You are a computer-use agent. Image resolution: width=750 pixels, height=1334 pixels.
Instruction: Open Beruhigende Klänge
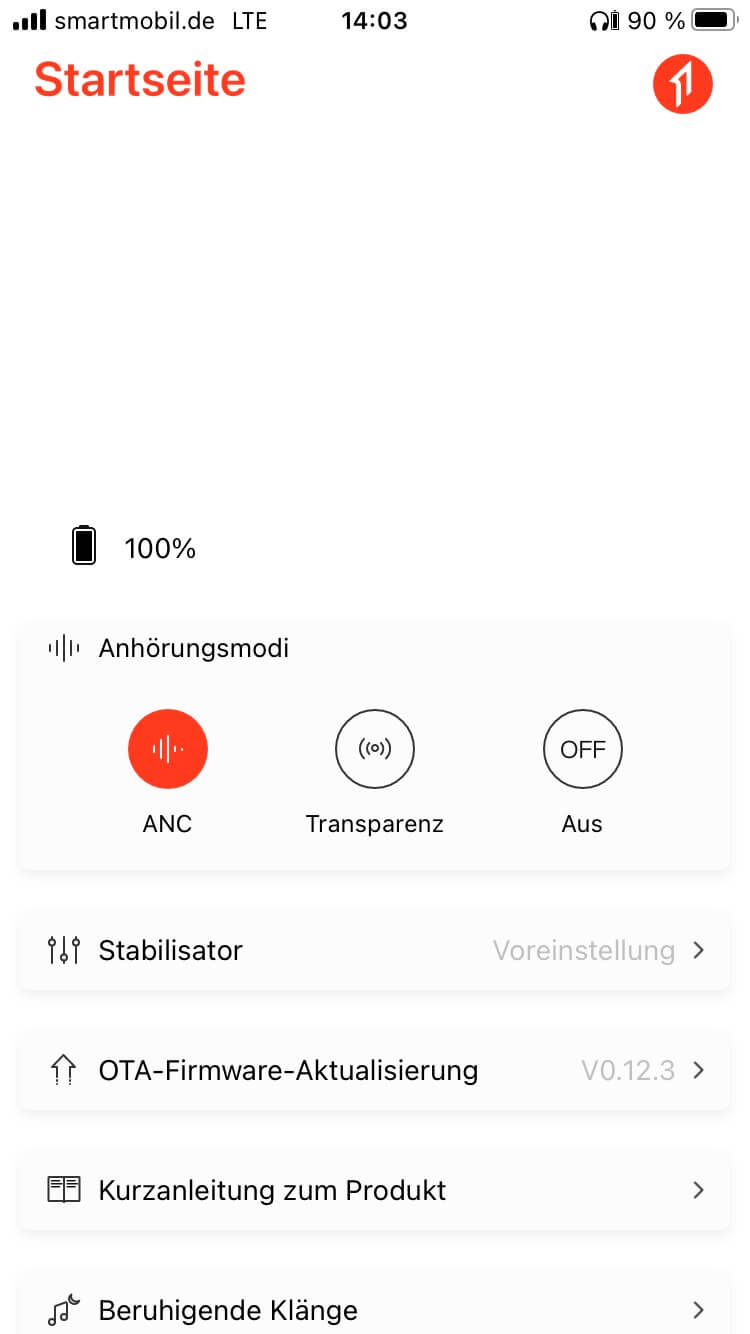[x=375, y=1308]
